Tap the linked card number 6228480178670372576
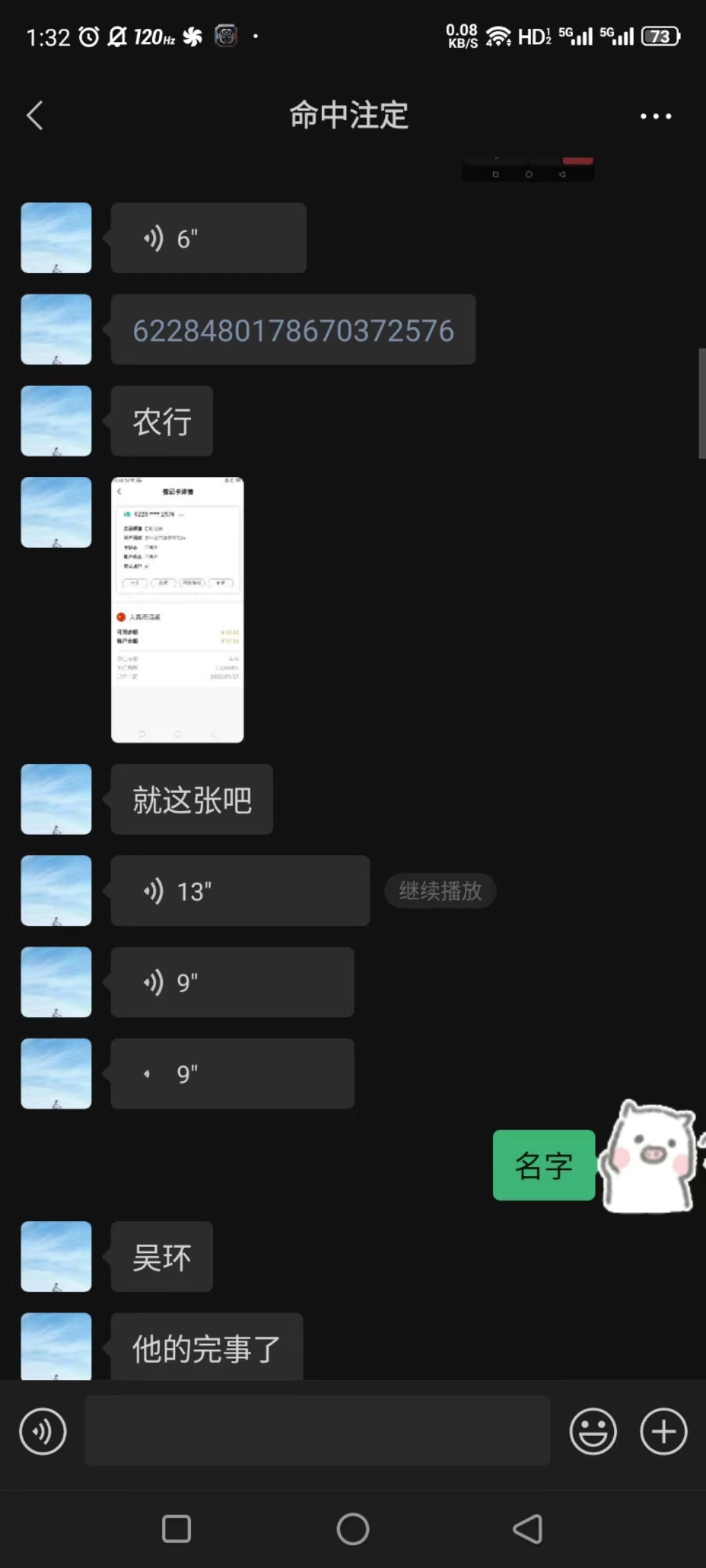706x1568 pixels. pos(293,330)
